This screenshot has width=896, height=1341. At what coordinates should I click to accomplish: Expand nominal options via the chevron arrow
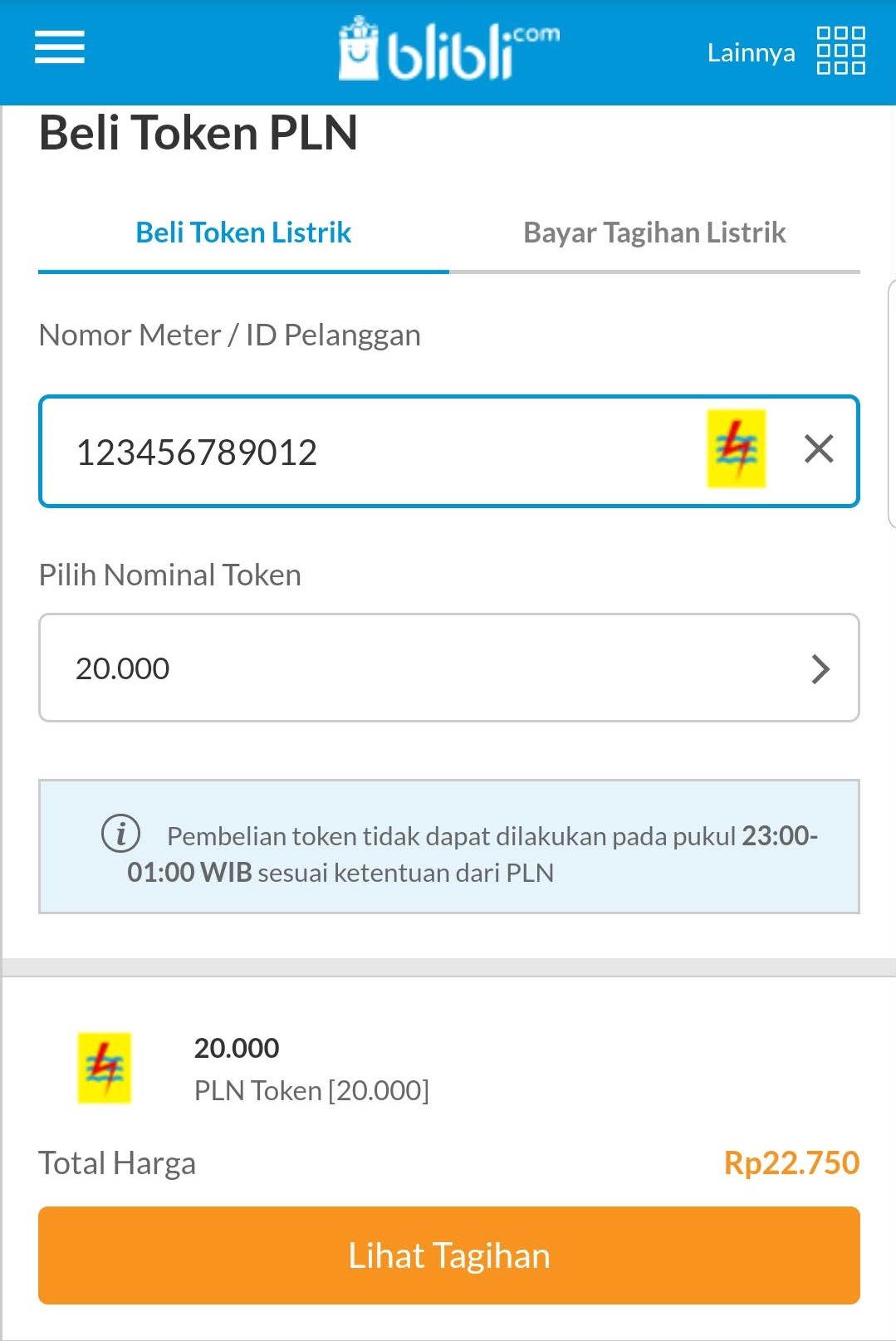(x=821, y=668)
